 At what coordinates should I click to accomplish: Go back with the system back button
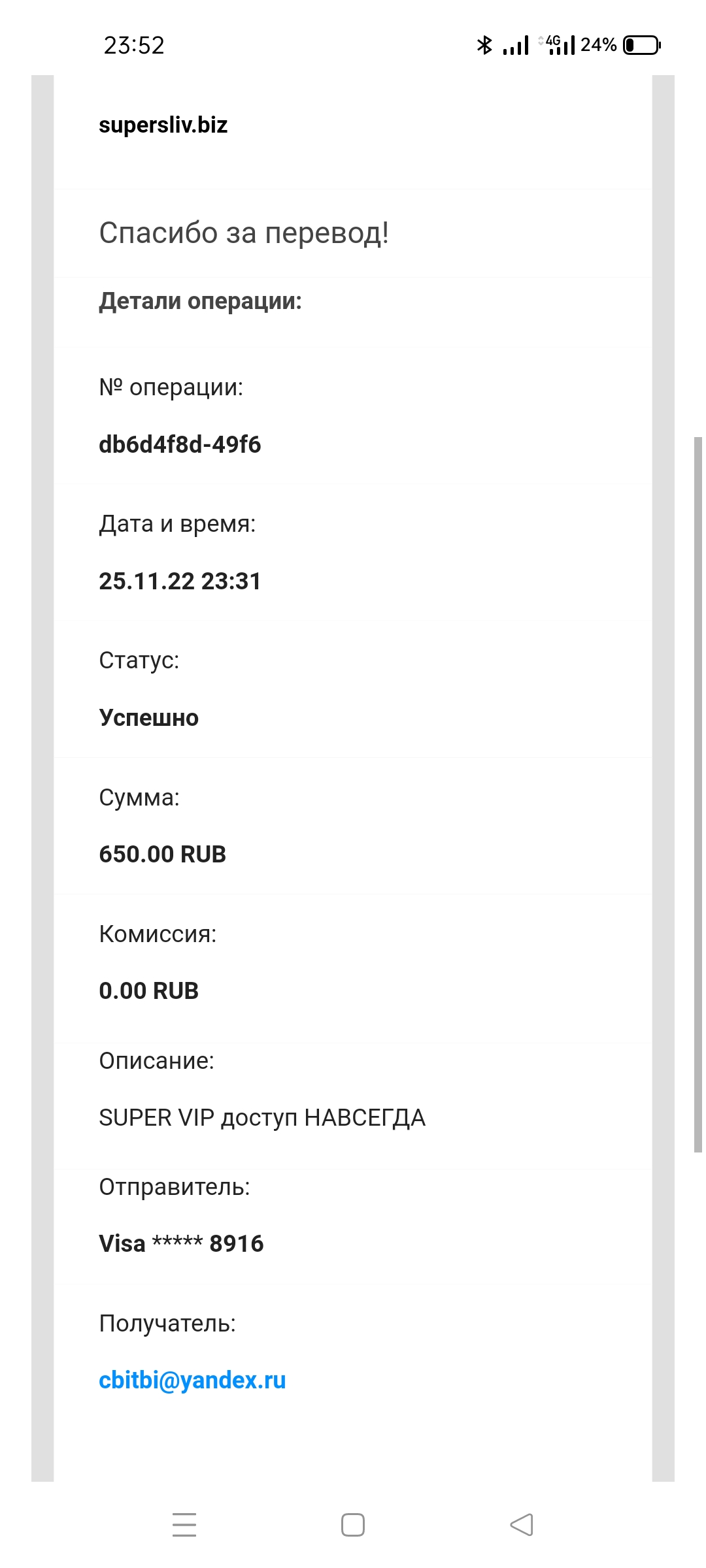522,1525
